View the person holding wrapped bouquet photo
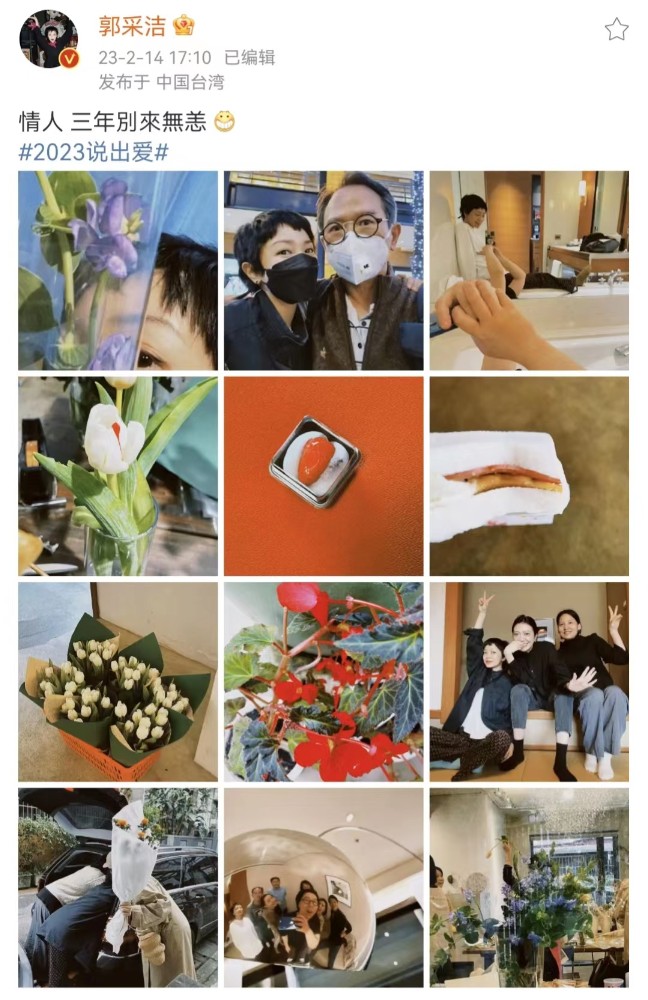Image resolution: width=648 pixels, height=1000 pixels. (118, 888)
